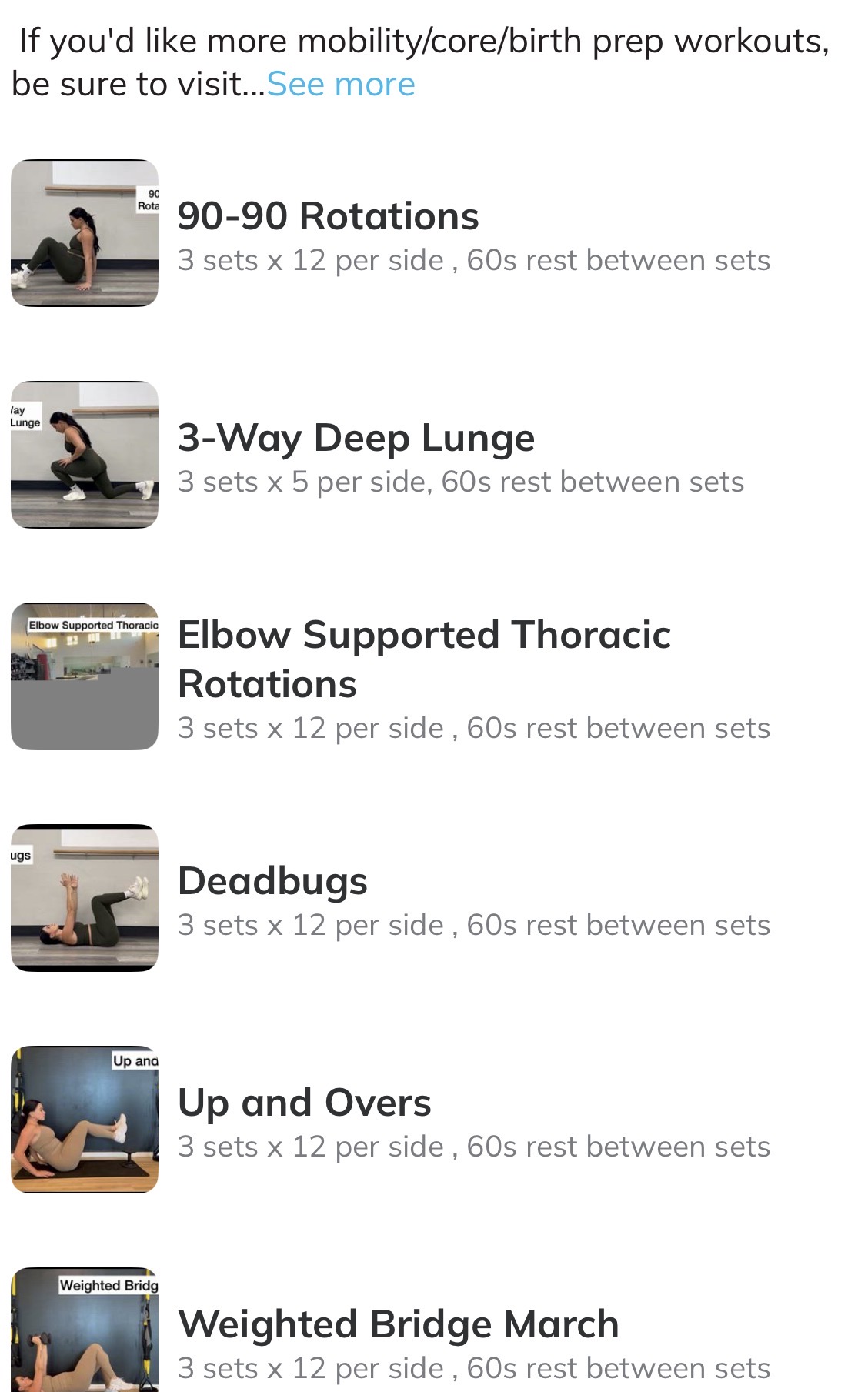
Task: View the 3-Way Deep Lunge exercise
Action: [356, 438]
